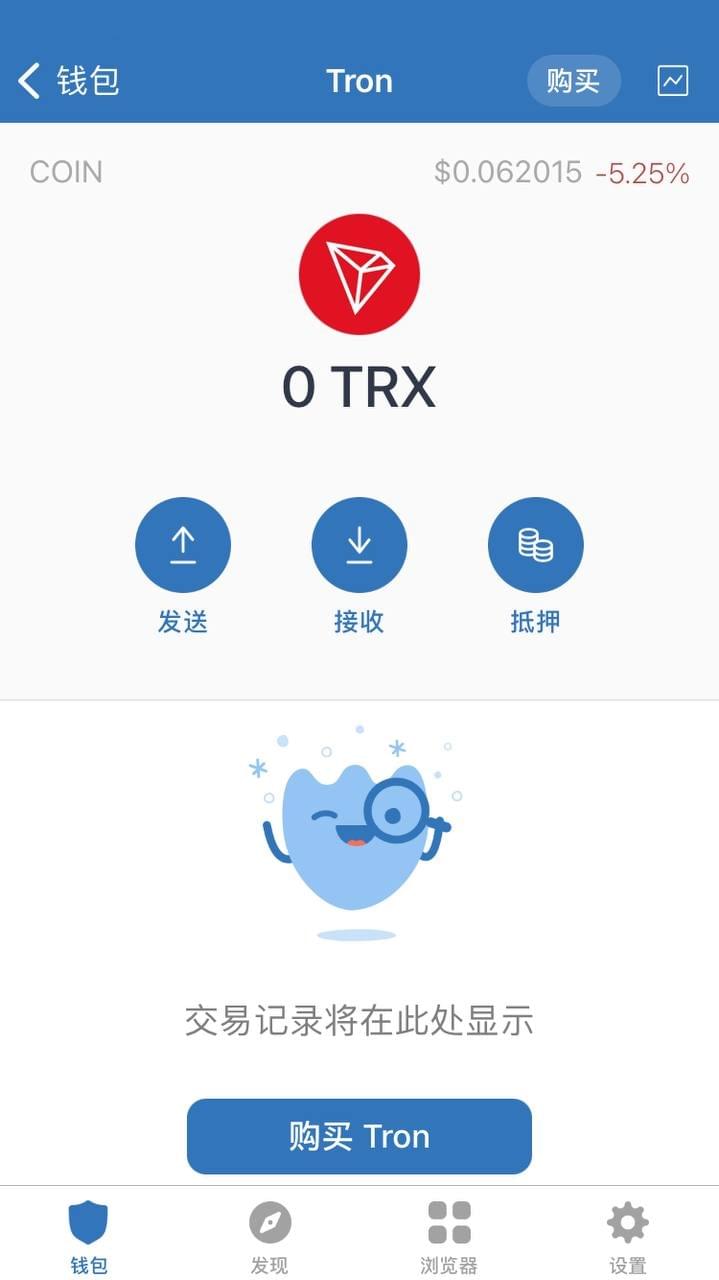Switch to the 钱包 tab
This screenshot has height=1280, width=719.
click(x=88, y=1236)
